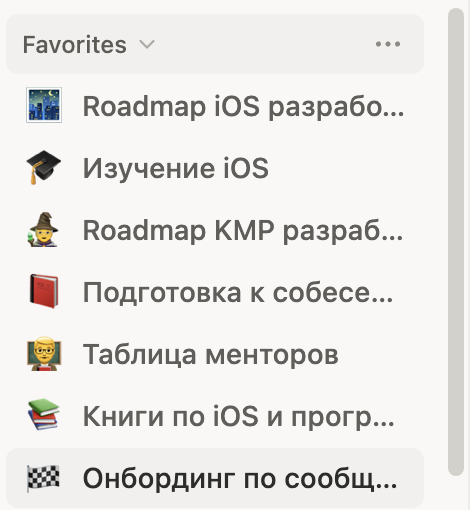470x510 pixels.
Task: Go to the Таблица менторов page
Action: click(x=215, y=354)
